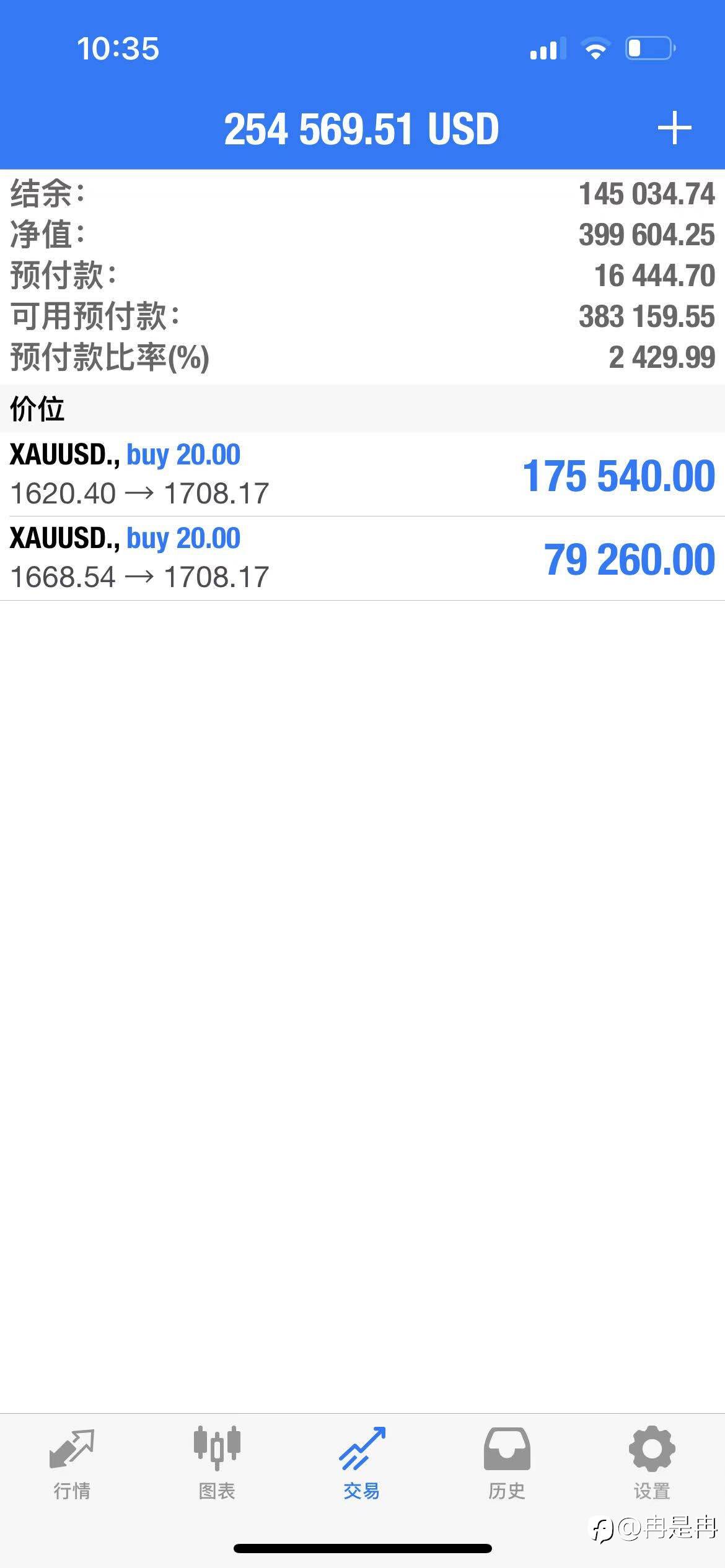Go to the 历史 history tab
725x1568 pixels.
coord(507,1464)
